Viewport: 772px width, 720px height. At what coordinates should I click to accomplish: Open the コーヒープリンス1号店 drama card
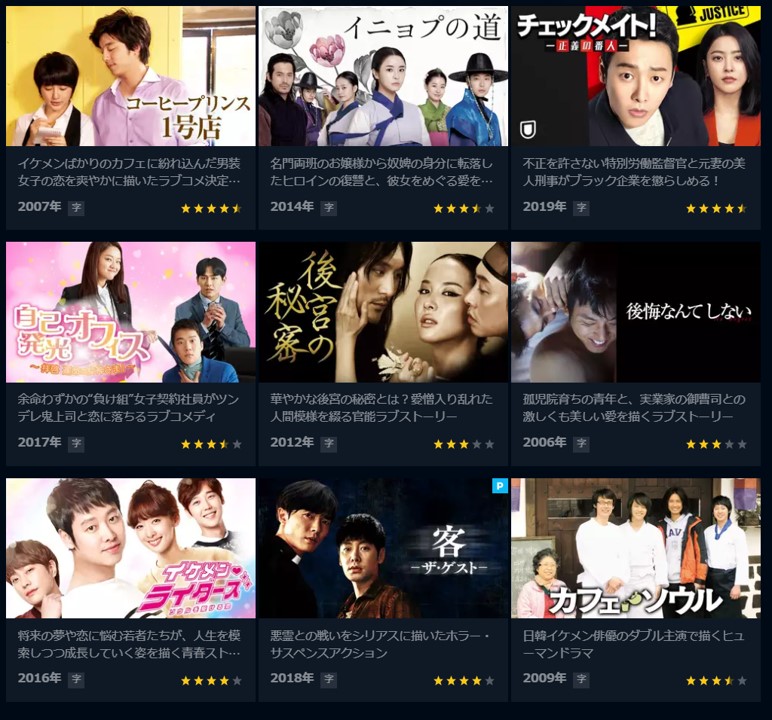tap(131, 78)
